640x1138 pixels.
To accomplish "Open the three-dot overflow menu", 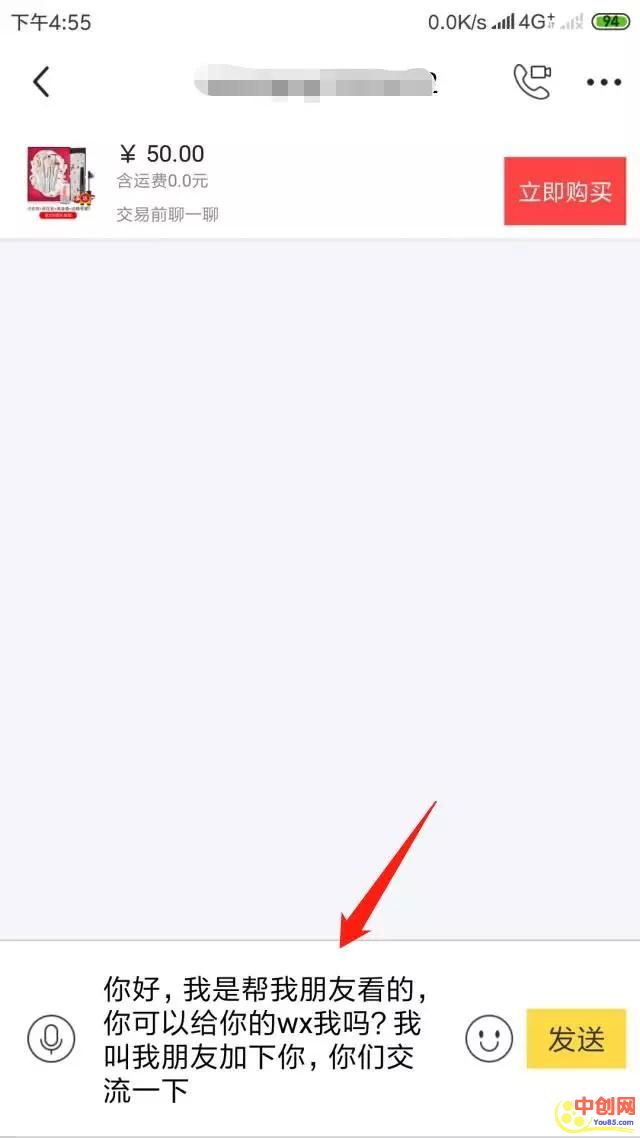I will coord(603,83).
